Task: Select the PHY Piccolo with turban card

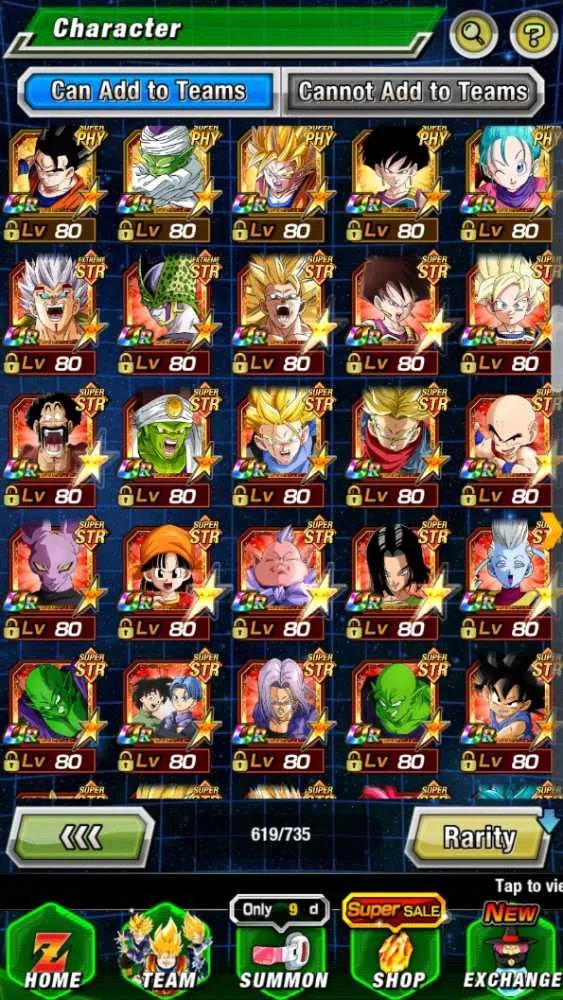Action: [x=168, y=184]
